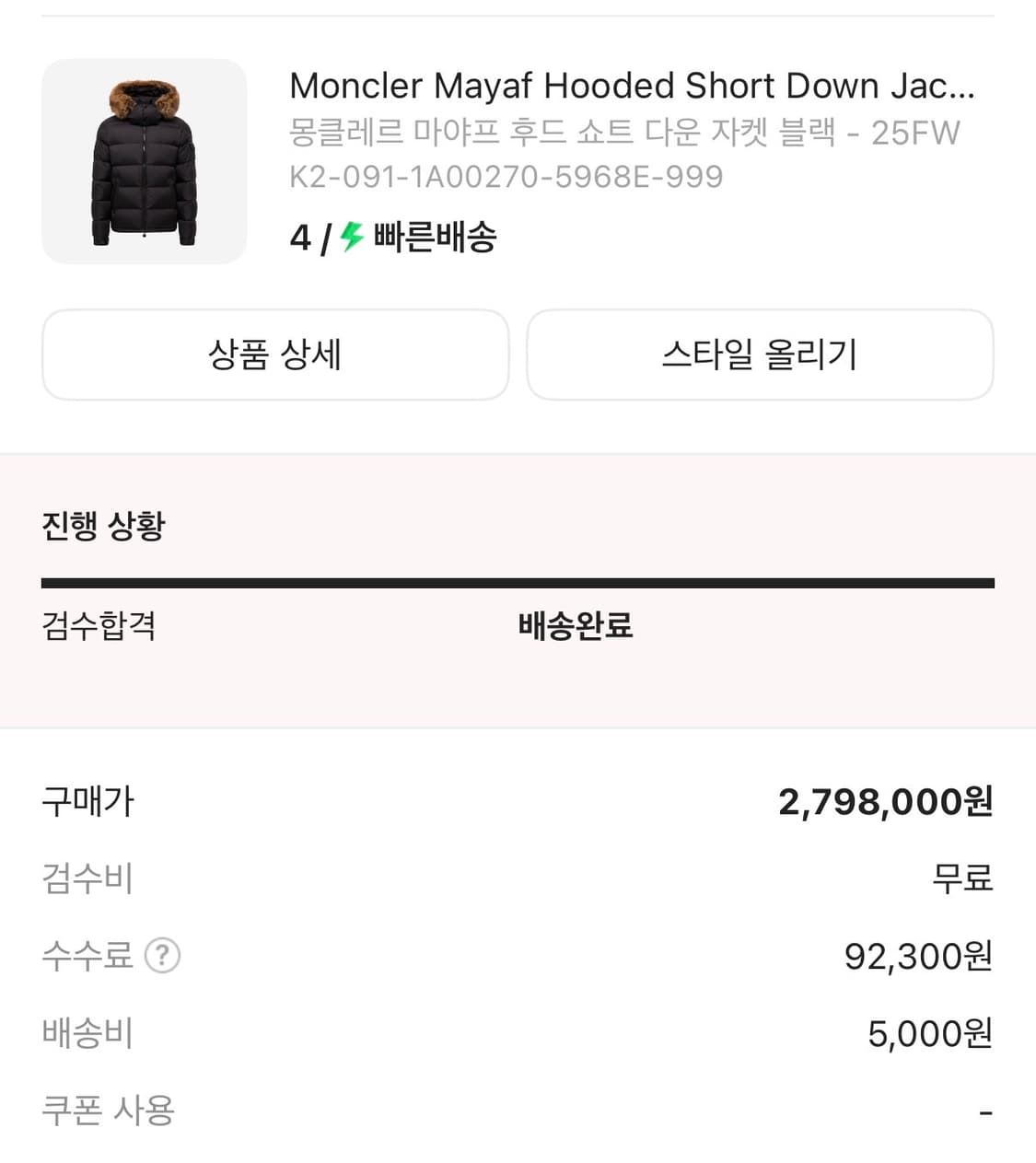Click the coupon usage dash value

point(985,1112)
